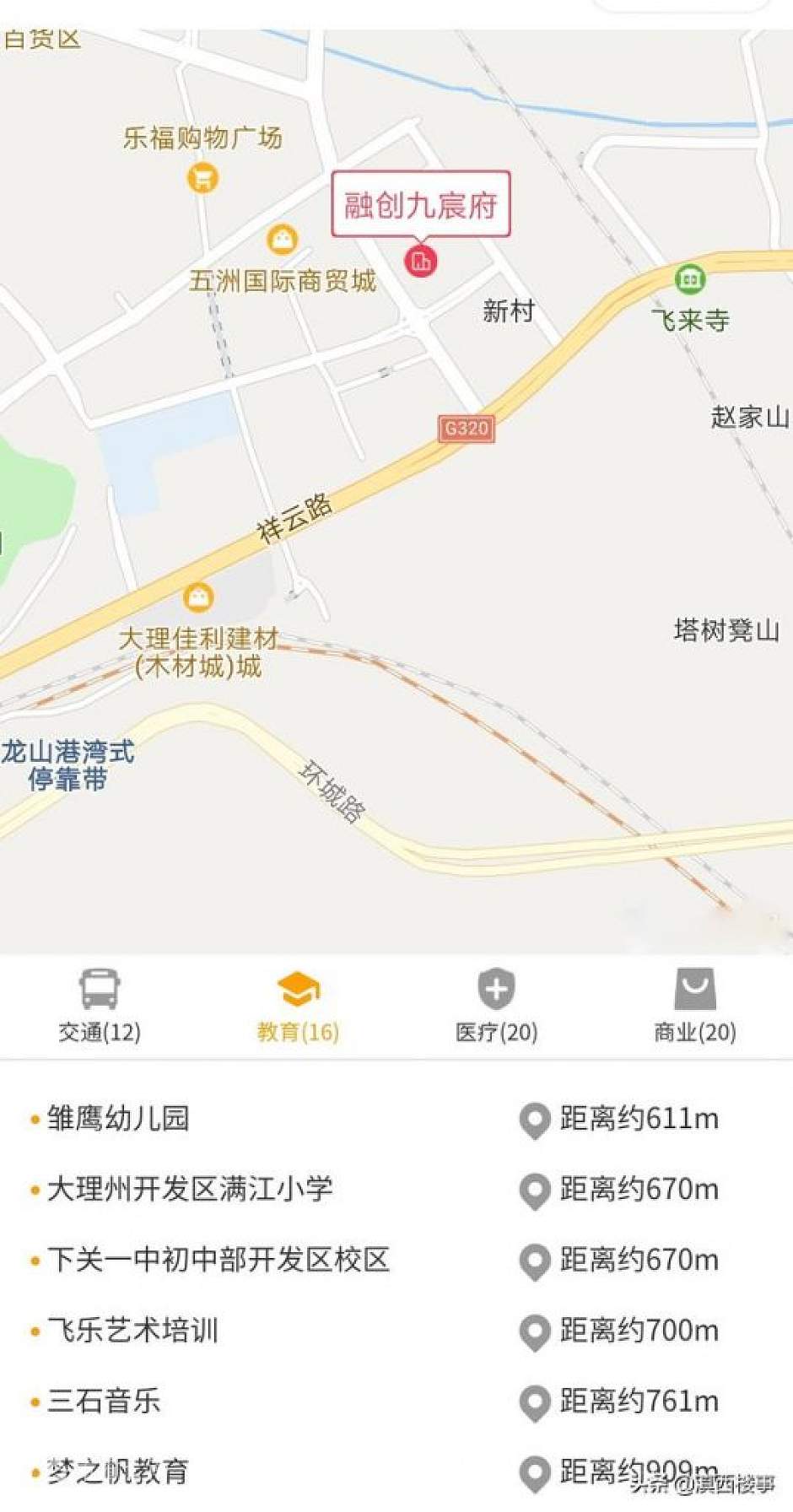Select 大理州开发区满江小学 row
Screen dimensions: 793x1512
[190, 1190]
